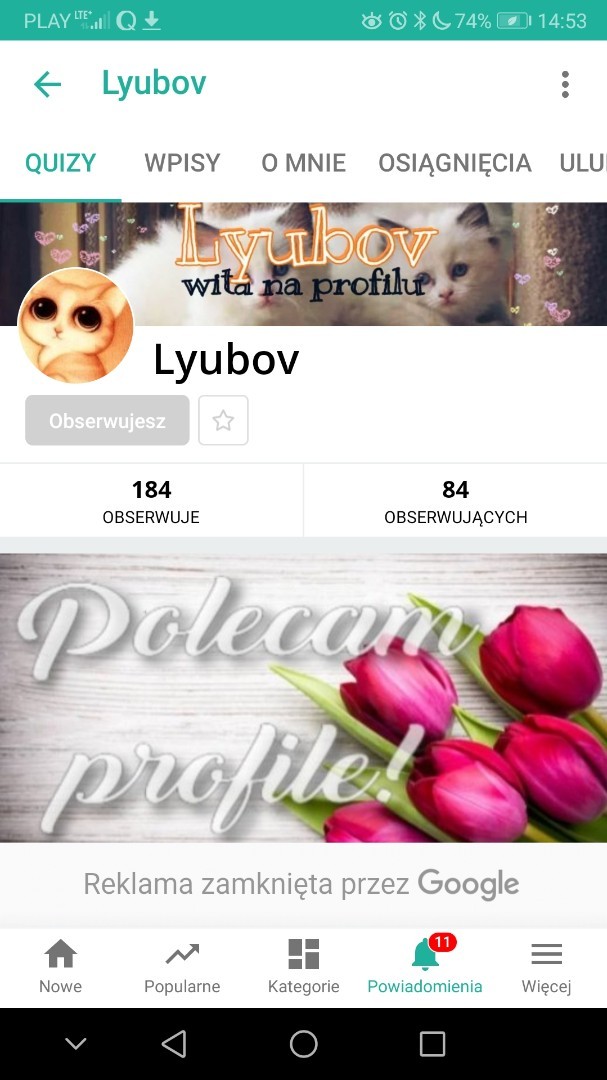The height and width of the screenshot is (1080, 607).
Task: Tap the Obserwujesz button to unfollow
Action: (107, 420)
